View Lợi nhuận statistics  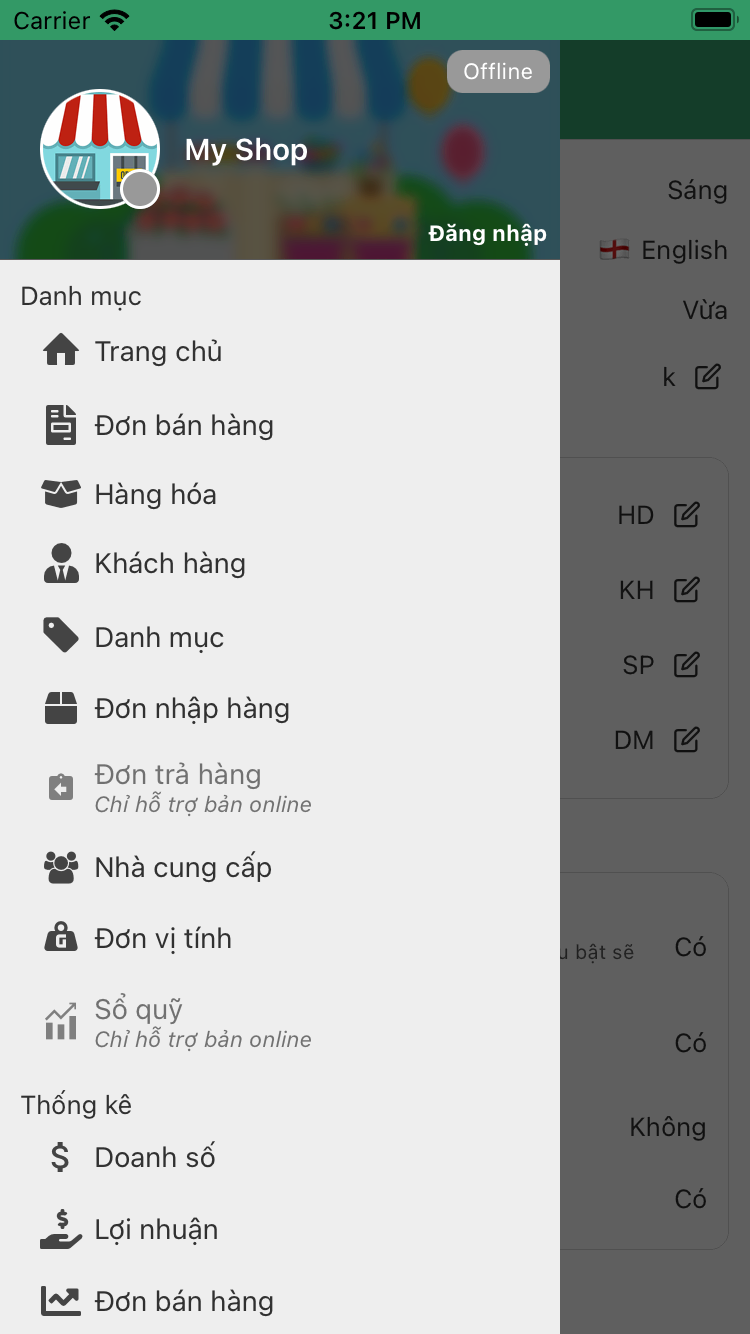click(x=156, y=1229)
